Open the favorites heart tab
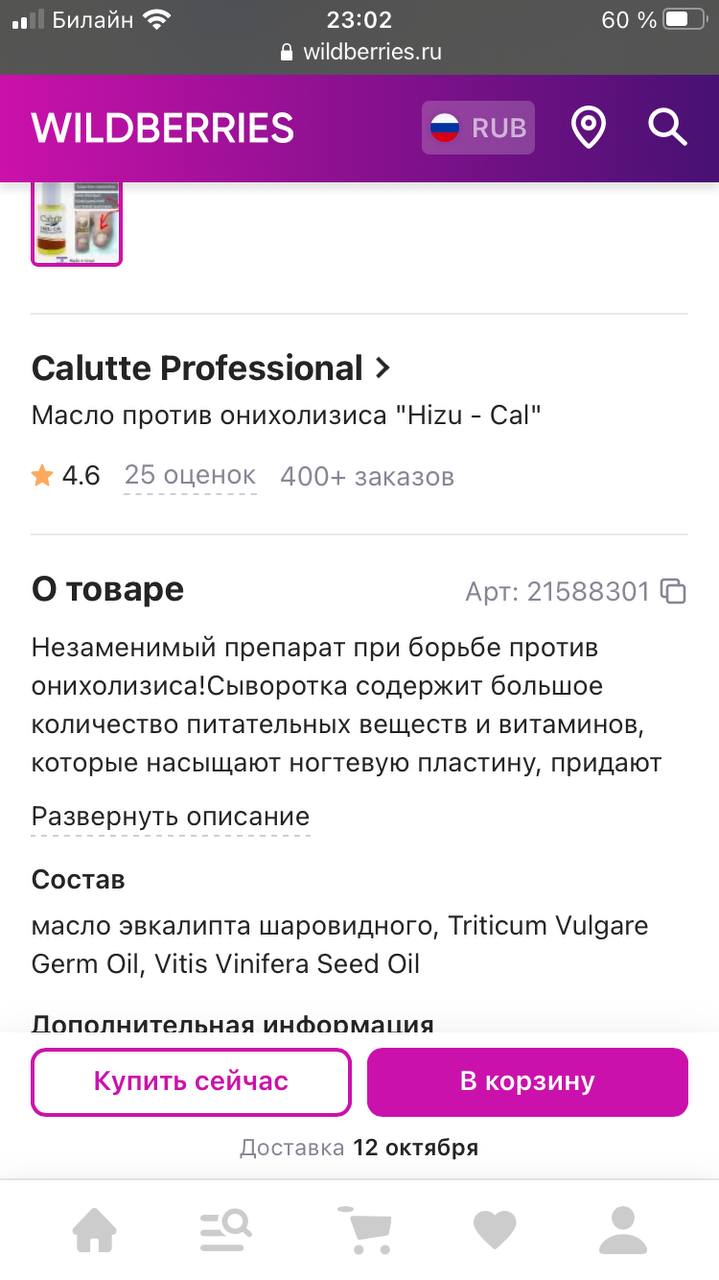This screenshot has height=1280, width=719. coord(494,1231)
